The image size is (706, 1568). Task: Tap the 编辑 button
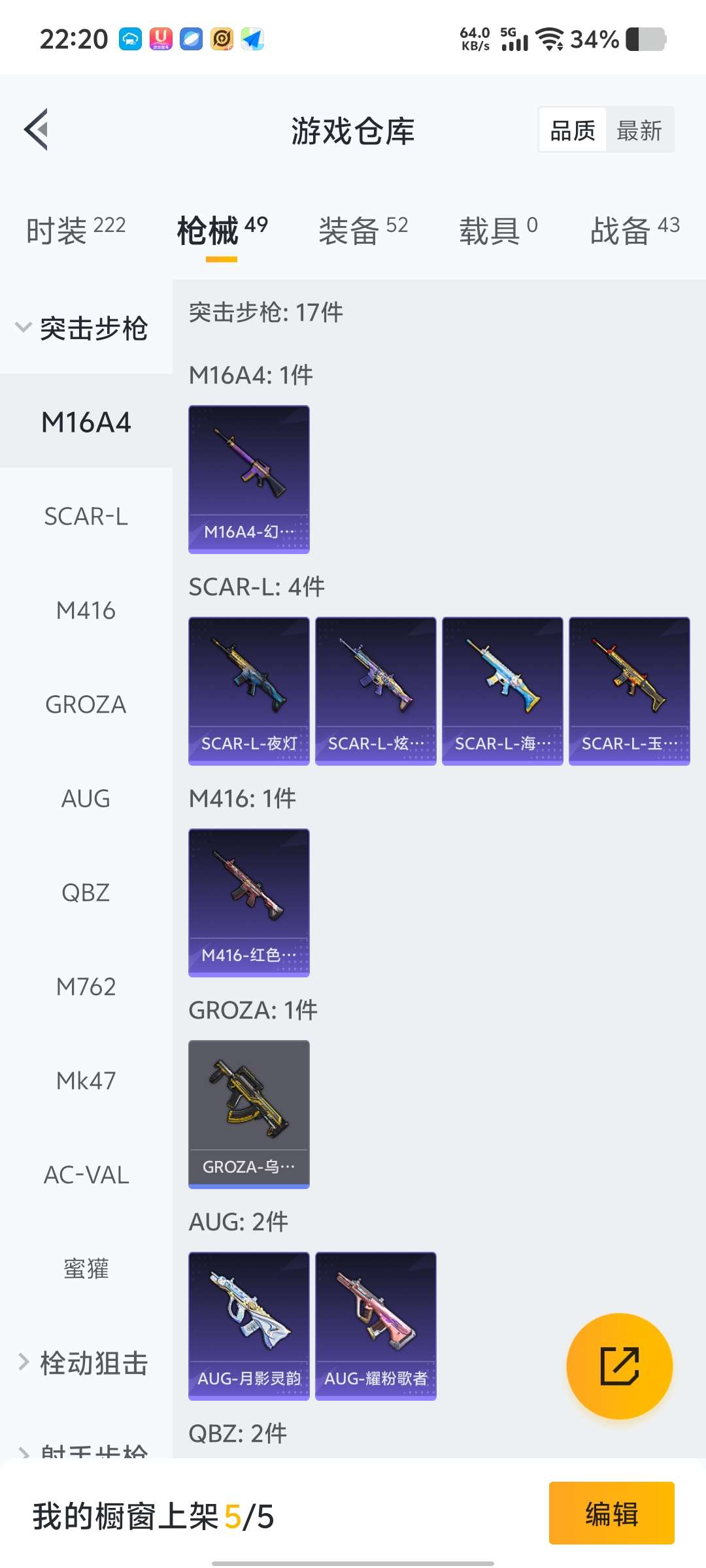pyautogui.click(x=611, y=1513)
